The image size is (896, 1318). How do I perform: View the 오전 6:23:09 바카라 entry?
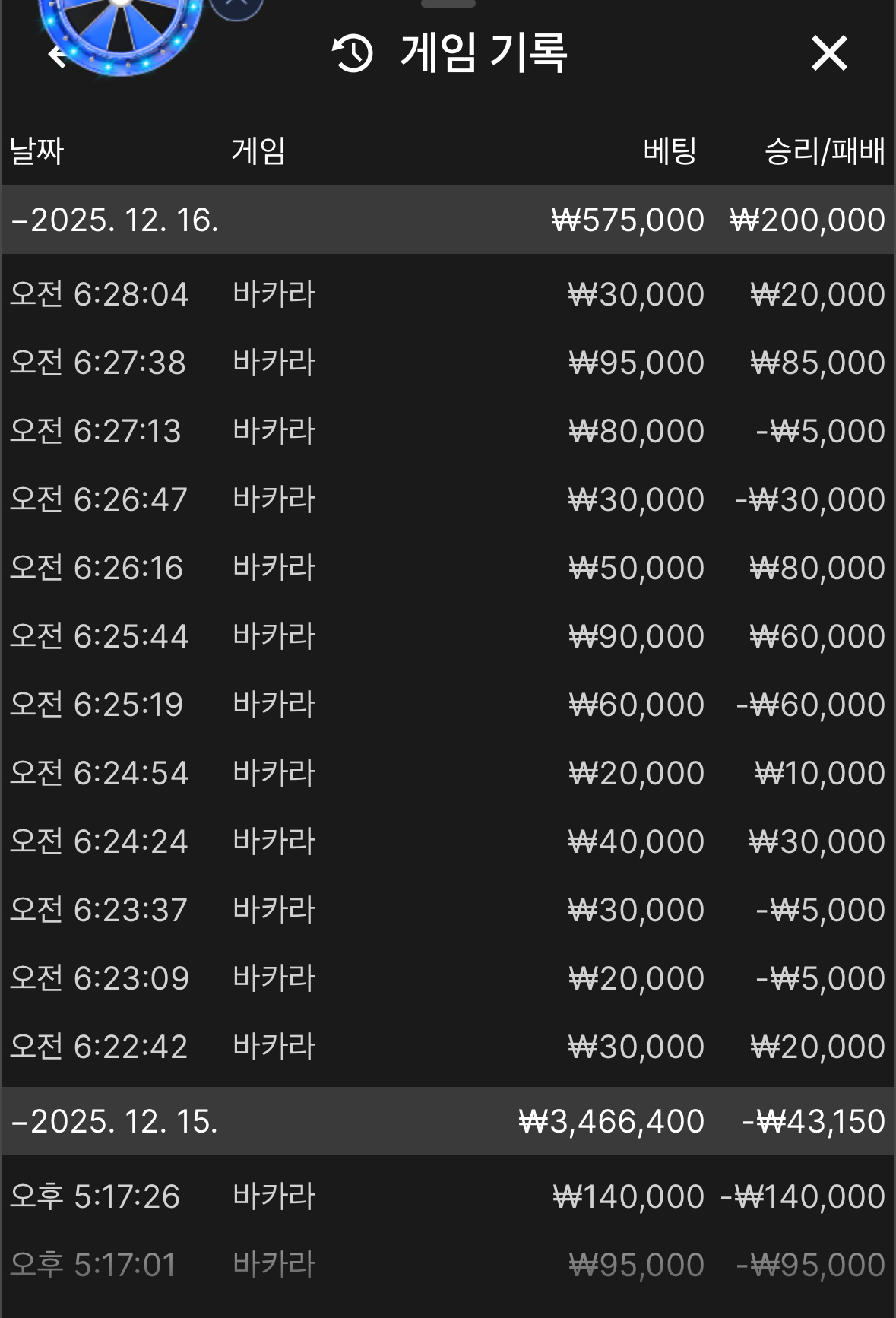point(447,978)
